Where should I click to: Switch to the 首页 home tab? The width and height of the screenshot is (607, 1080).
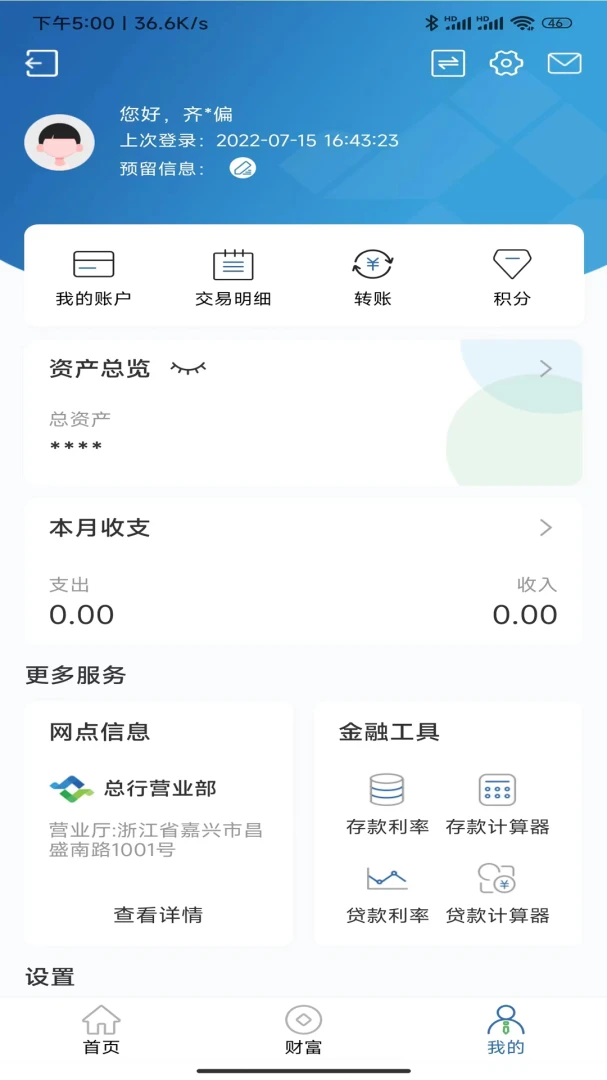101,1031
